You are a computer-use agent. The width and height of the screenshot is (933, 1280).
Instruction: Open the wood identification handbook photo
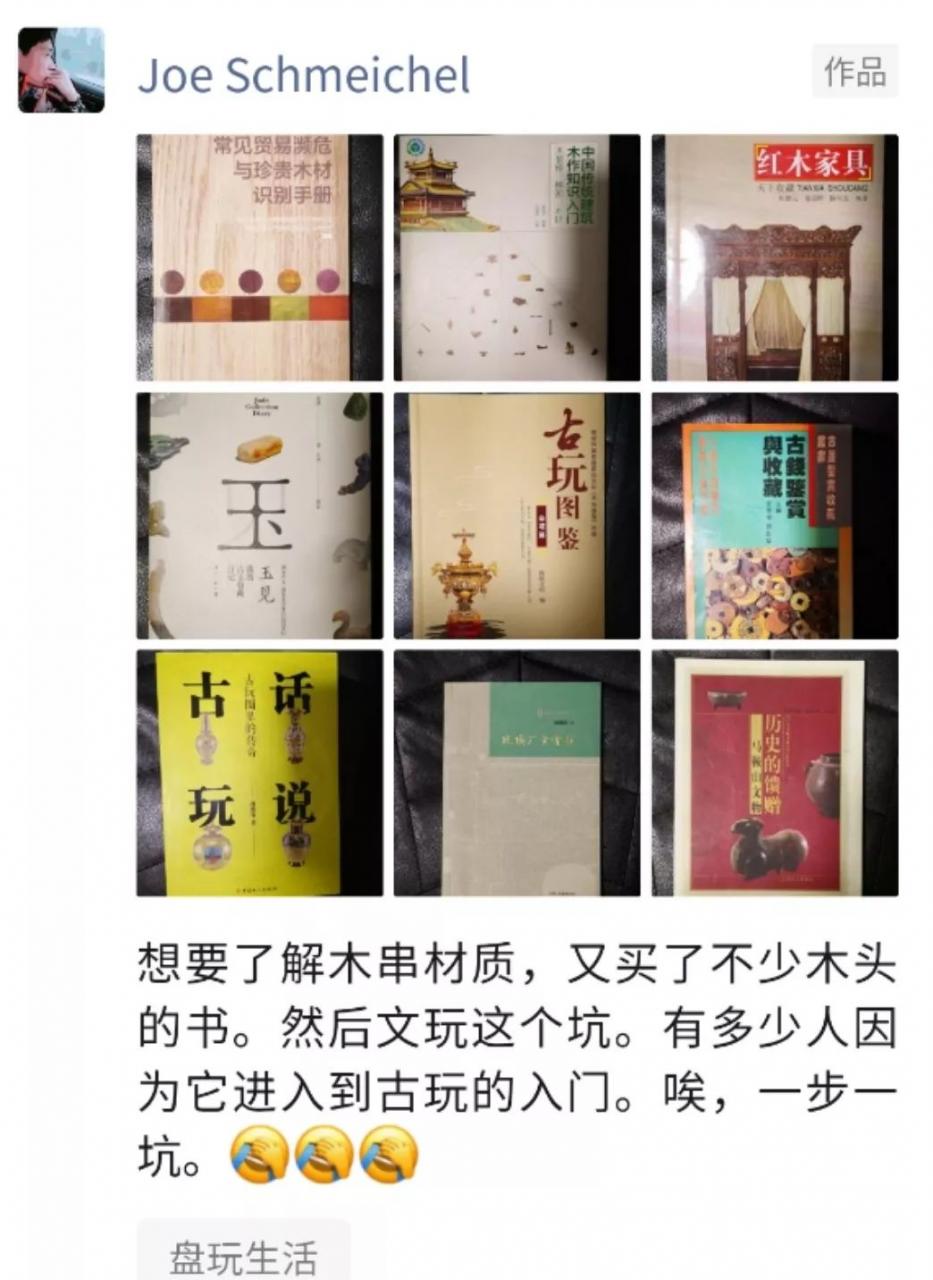(259, 257)
